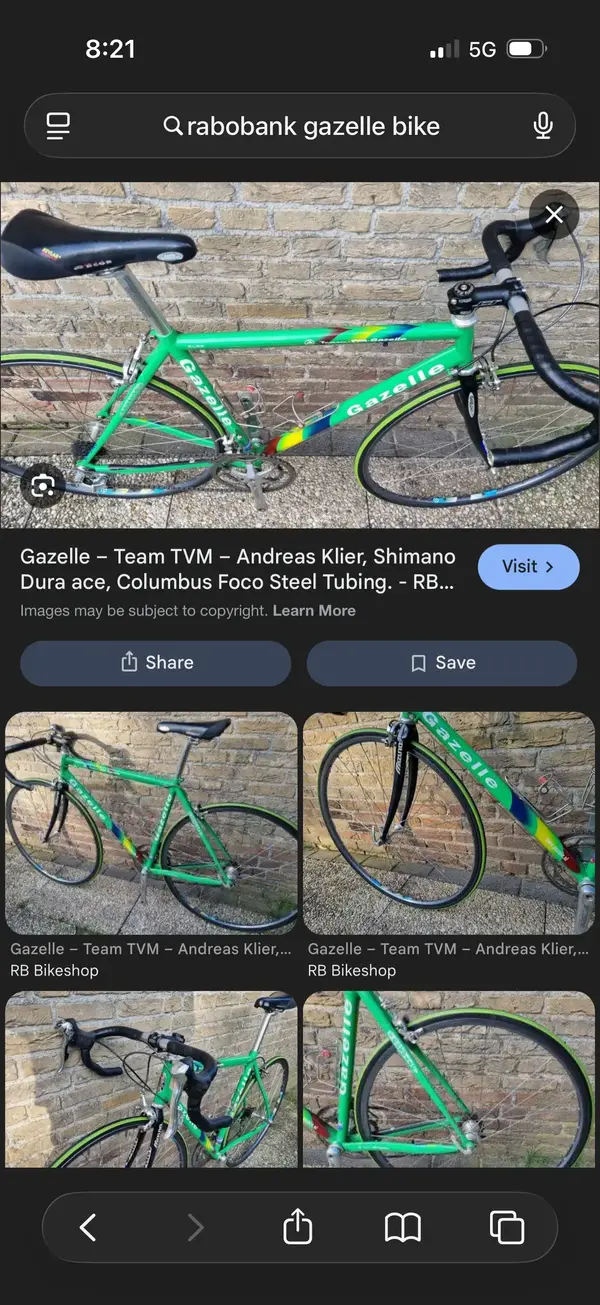Open the related front wheel close-up image
The width and height of the screenshot is (600, 1305).
(448, 822)
